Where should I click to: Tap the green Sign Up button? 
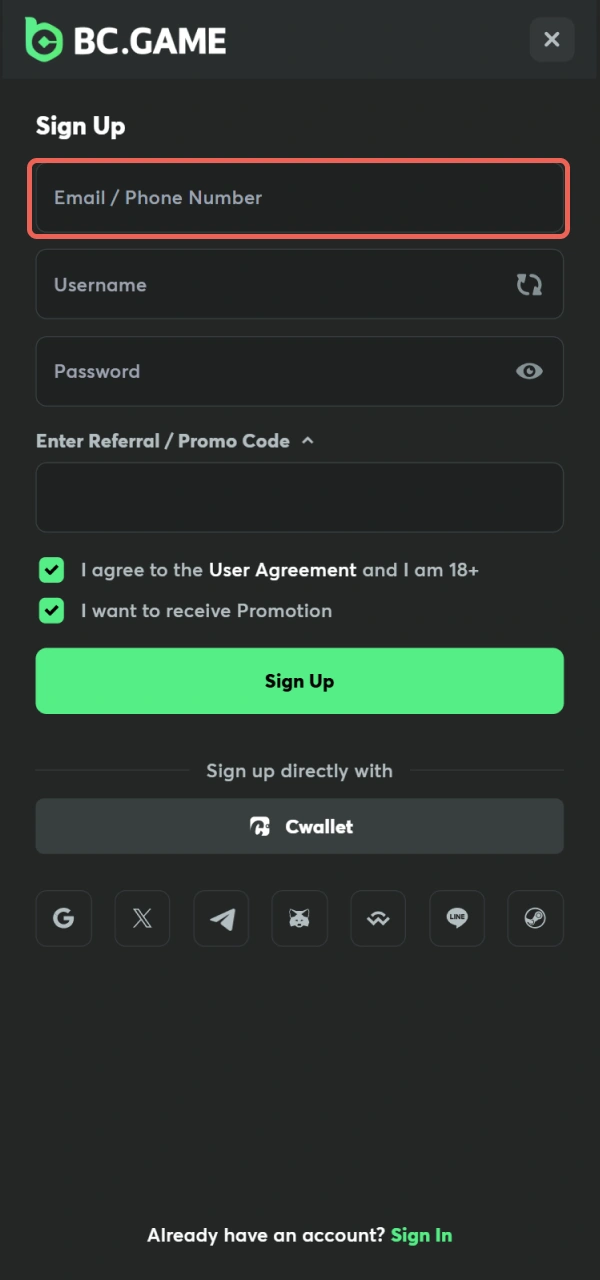(299, 681)
